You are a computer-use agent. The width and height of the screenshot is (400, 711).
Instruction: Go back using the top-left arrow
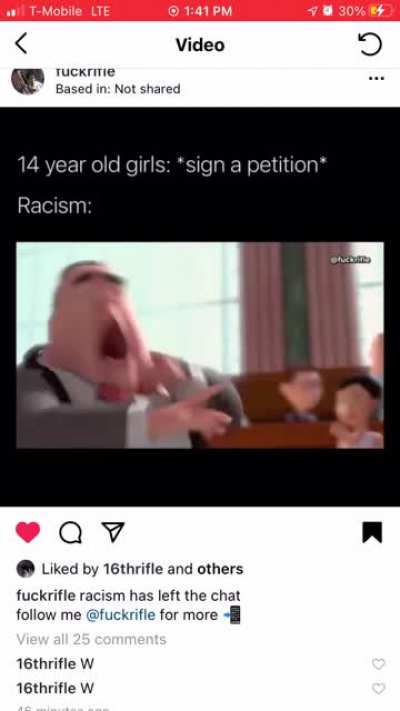[x=21, y=44]
